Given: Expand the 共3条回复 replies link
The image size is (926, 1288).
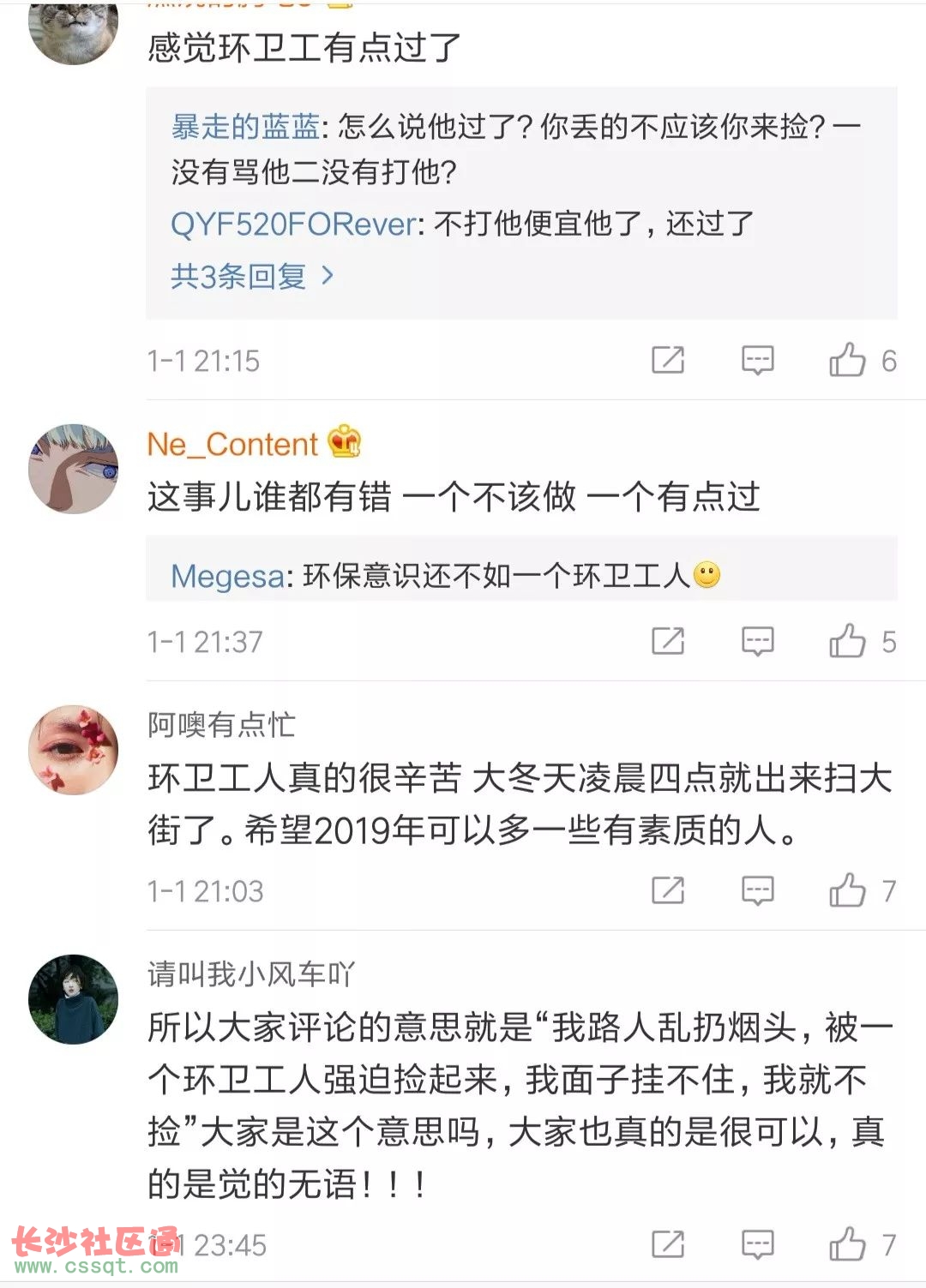Looking at the screenshot, I should 251,276.
